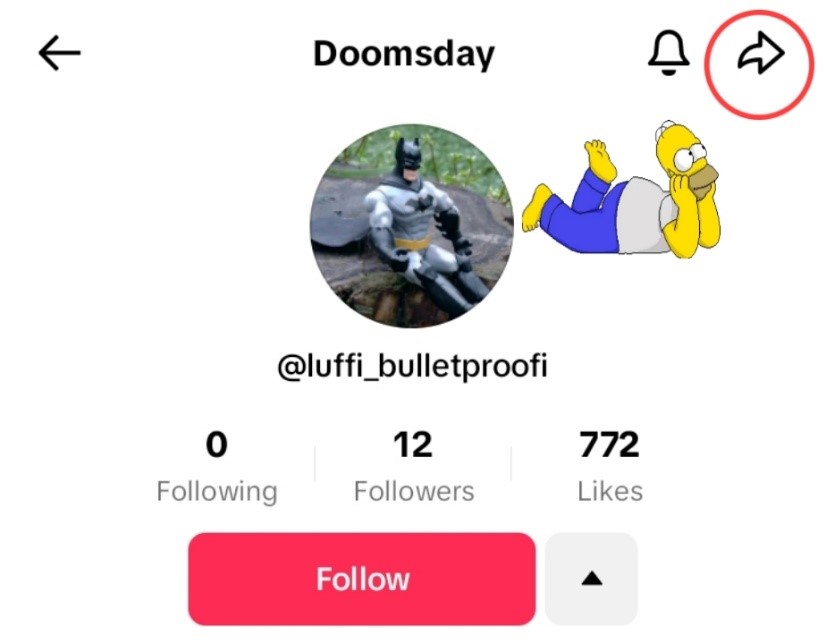Open the notifications bell for Doomsday
This screenshot has width=826, height=644.
(668, 53)
